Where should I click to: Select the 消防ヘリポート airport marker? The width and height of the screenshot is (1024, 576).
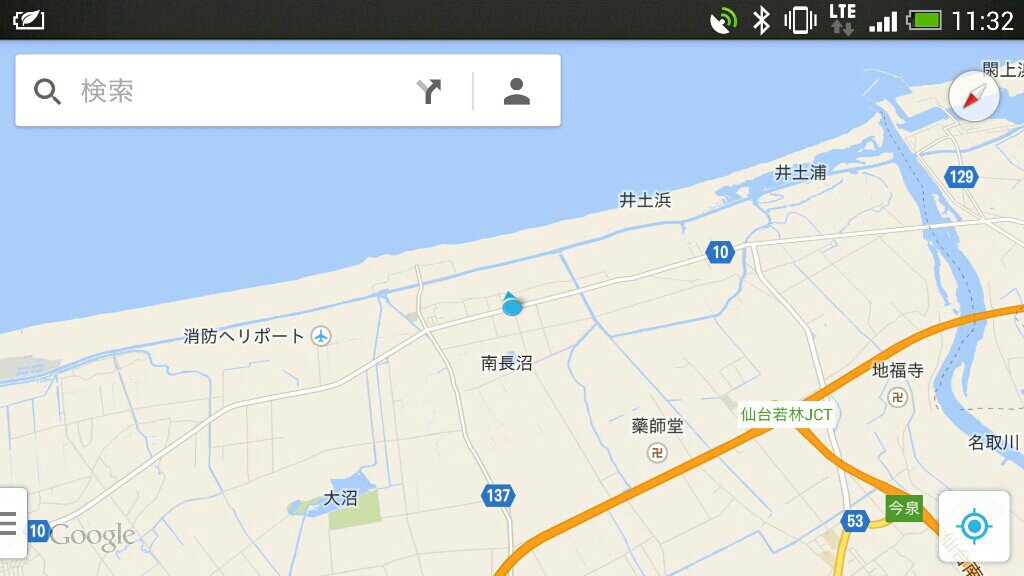pos(321,336)
